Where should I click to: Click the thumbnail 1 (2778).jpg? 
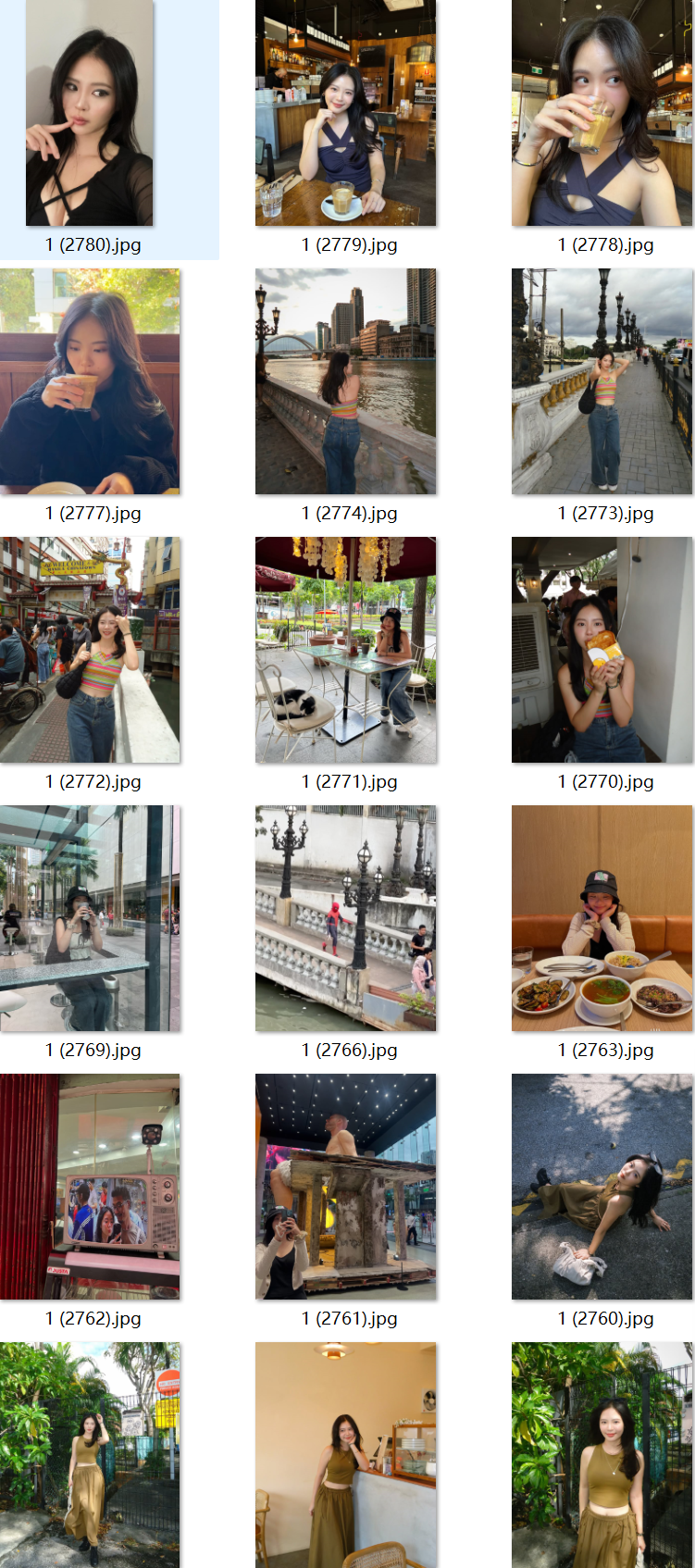tap(602, 114)
